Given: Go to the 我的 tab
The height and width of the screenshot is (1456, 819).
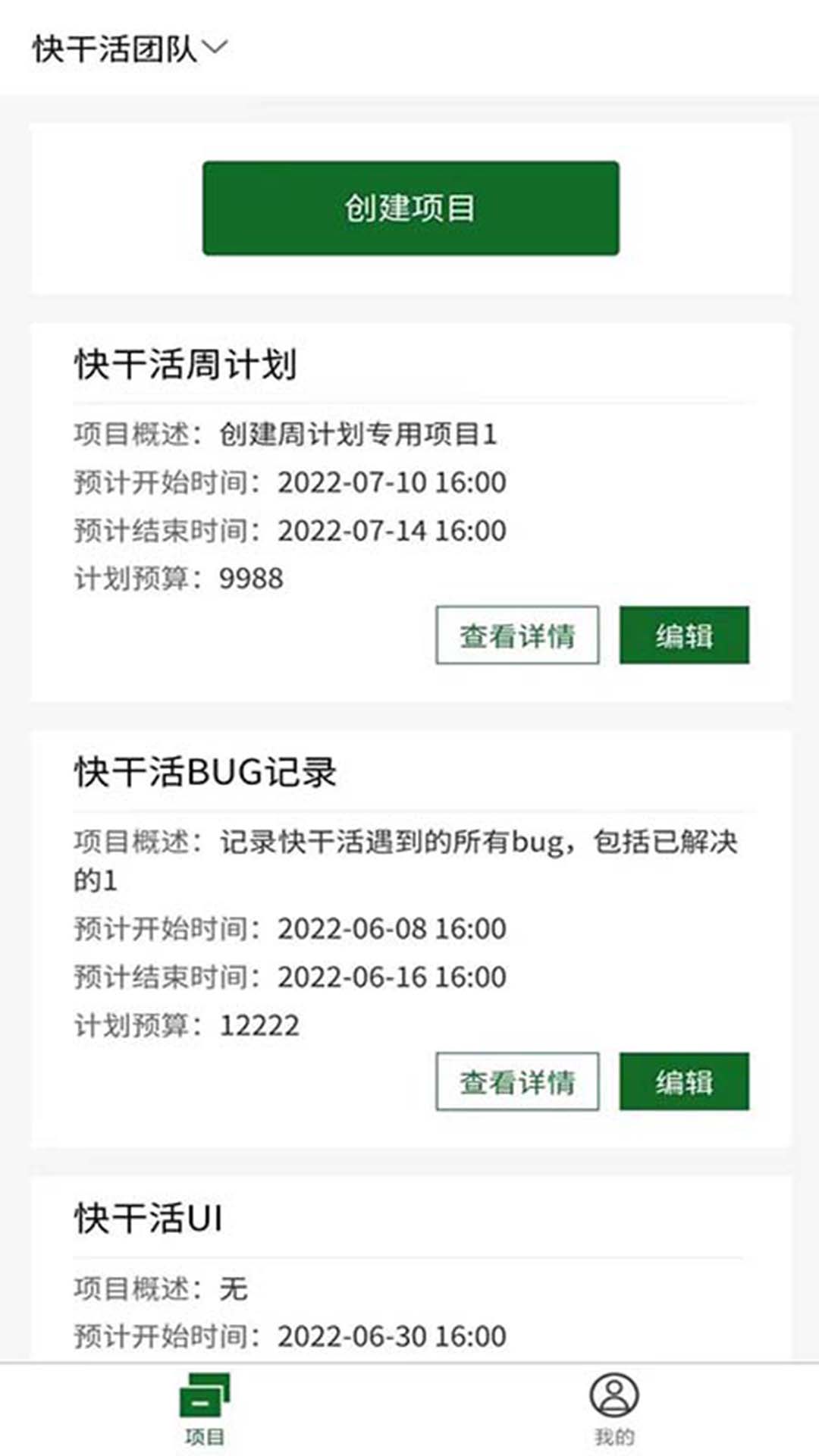Looking at the screenshot, I should 614,1409.
